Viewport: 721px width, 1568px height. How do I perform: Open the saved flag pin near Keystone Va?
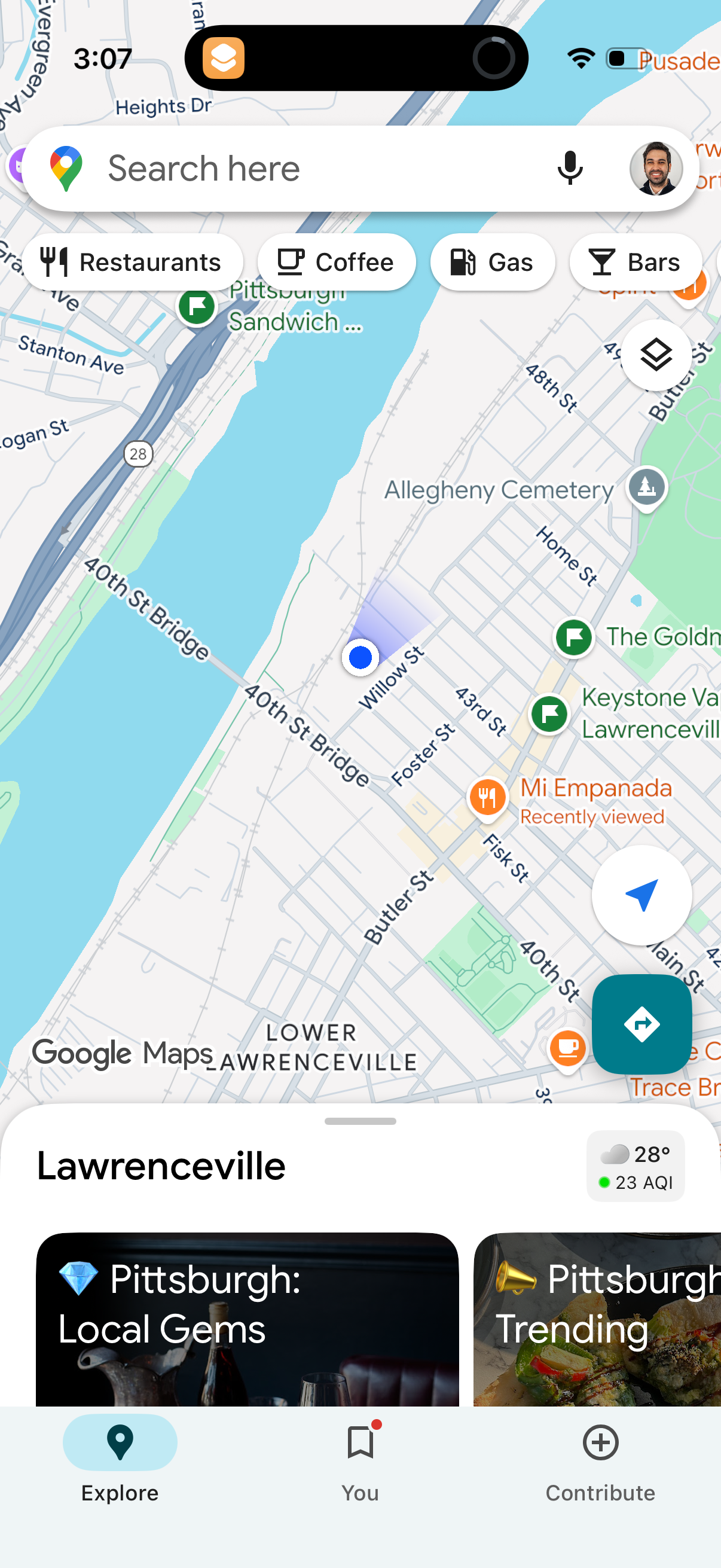(x=549, y=713)
